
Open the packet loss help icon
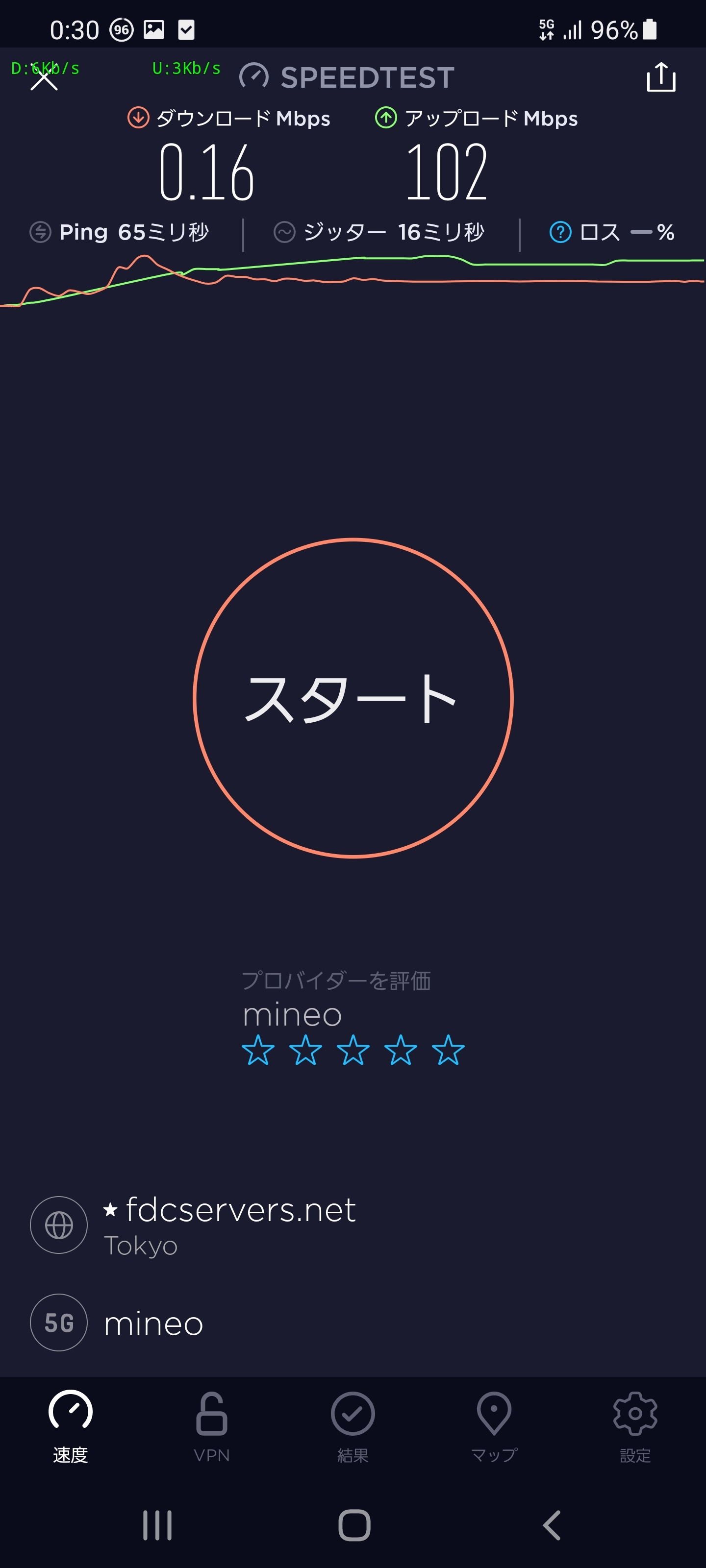560,232
